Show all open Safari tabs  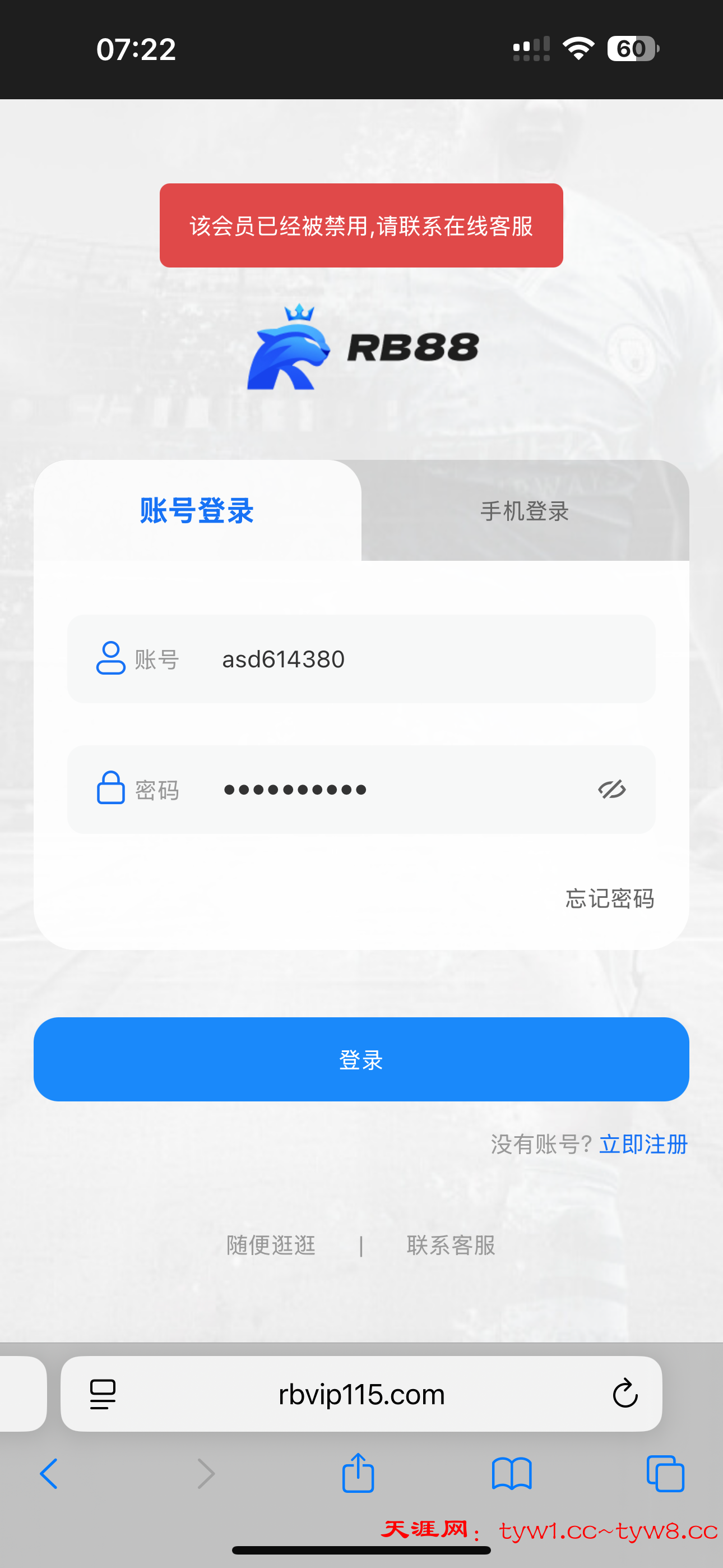(665, 1474)
